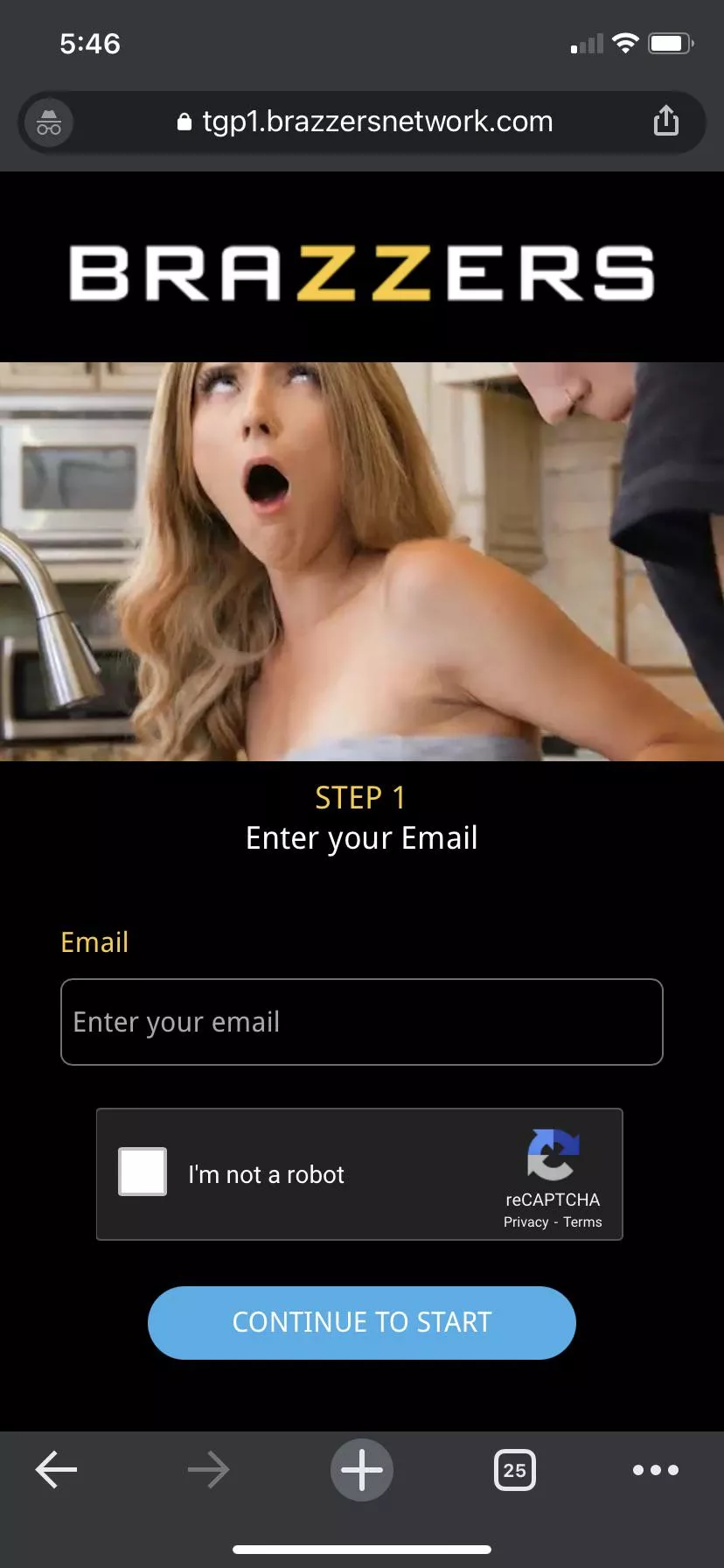Tap the incognito mode icon
This screenshot has width=724, height=1568.
[49, 122]
